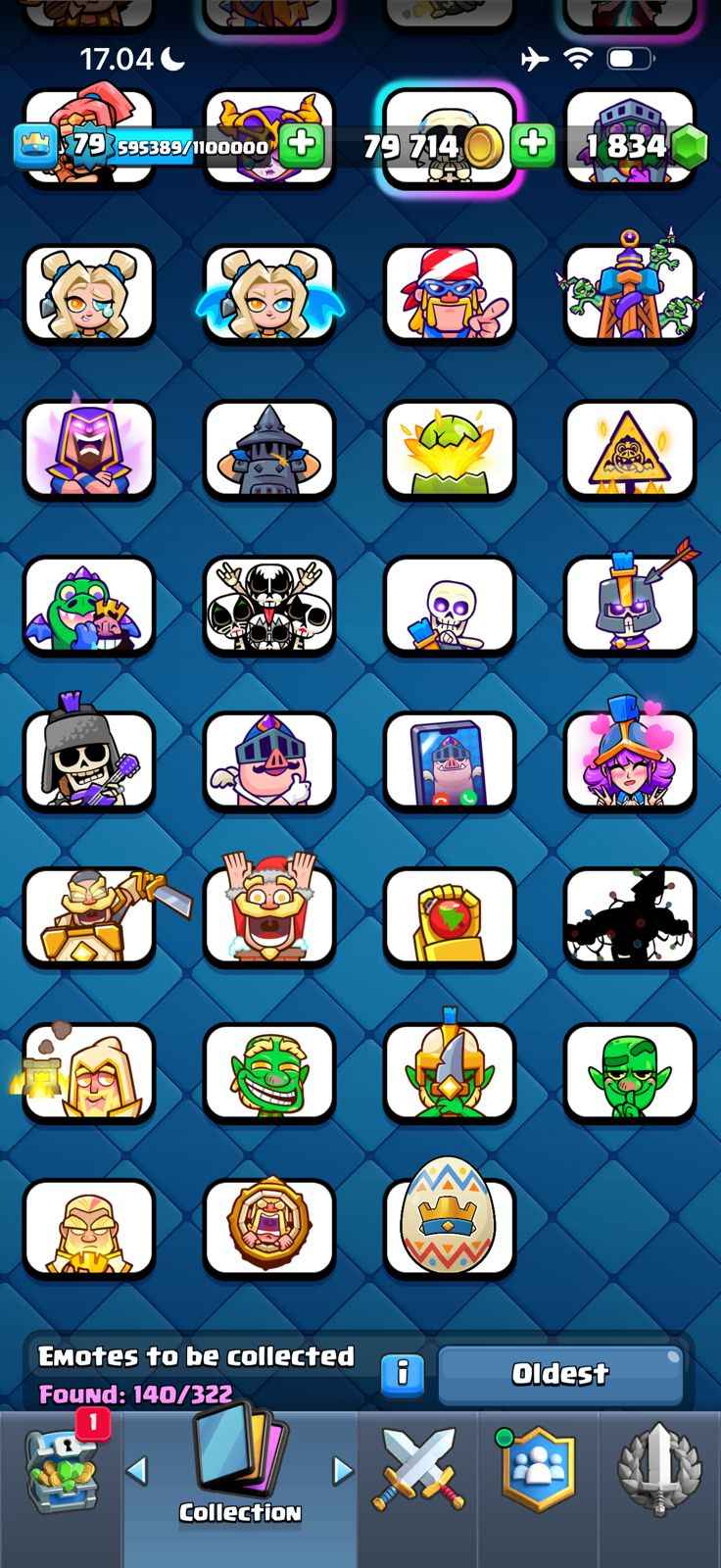Tap the left arrow beside Collection
This screenshot has height=1568, width=721.
[x=137, y=1470]
